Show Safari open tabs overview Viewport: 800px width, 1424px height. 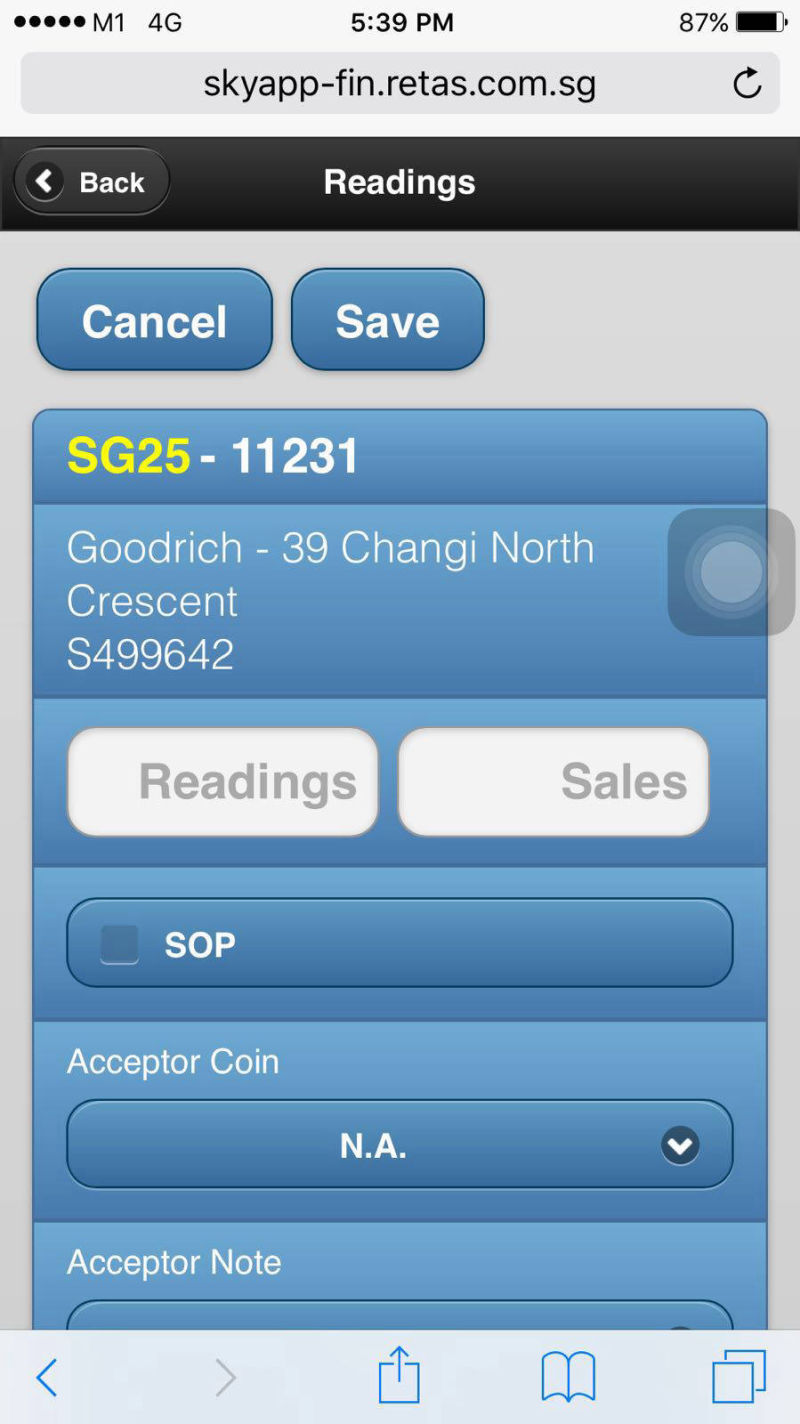(x=736, y=1375)
